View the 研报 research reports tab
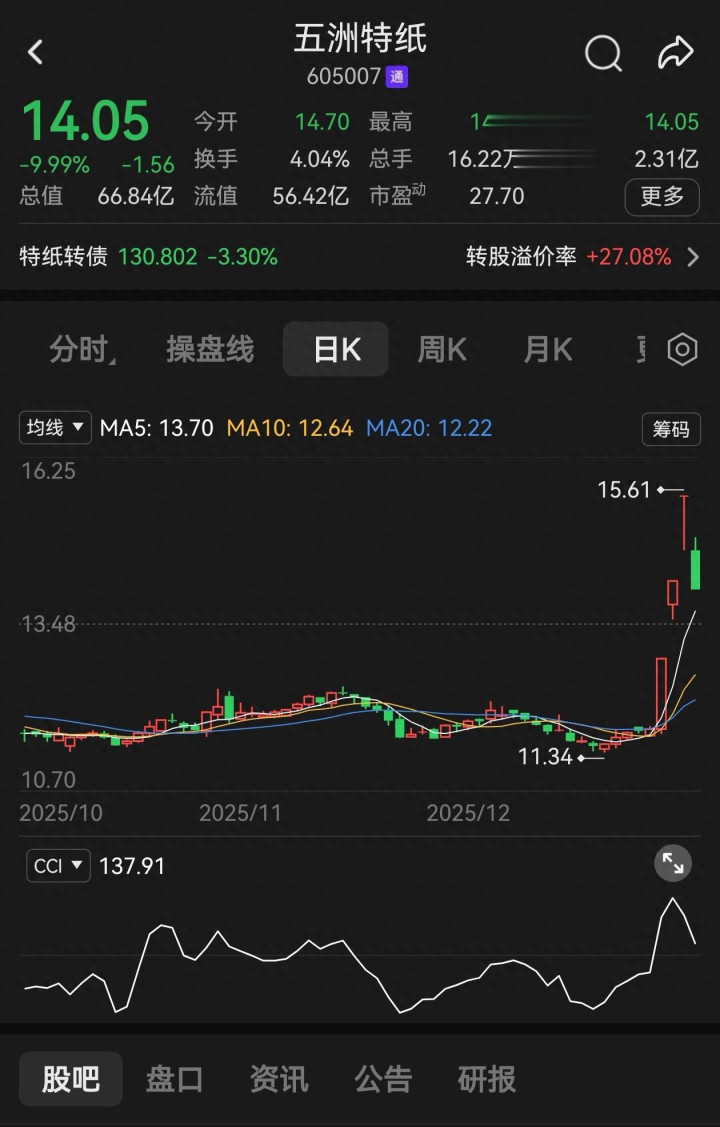Viewport: 720px width, 1127px height. 487,1079
